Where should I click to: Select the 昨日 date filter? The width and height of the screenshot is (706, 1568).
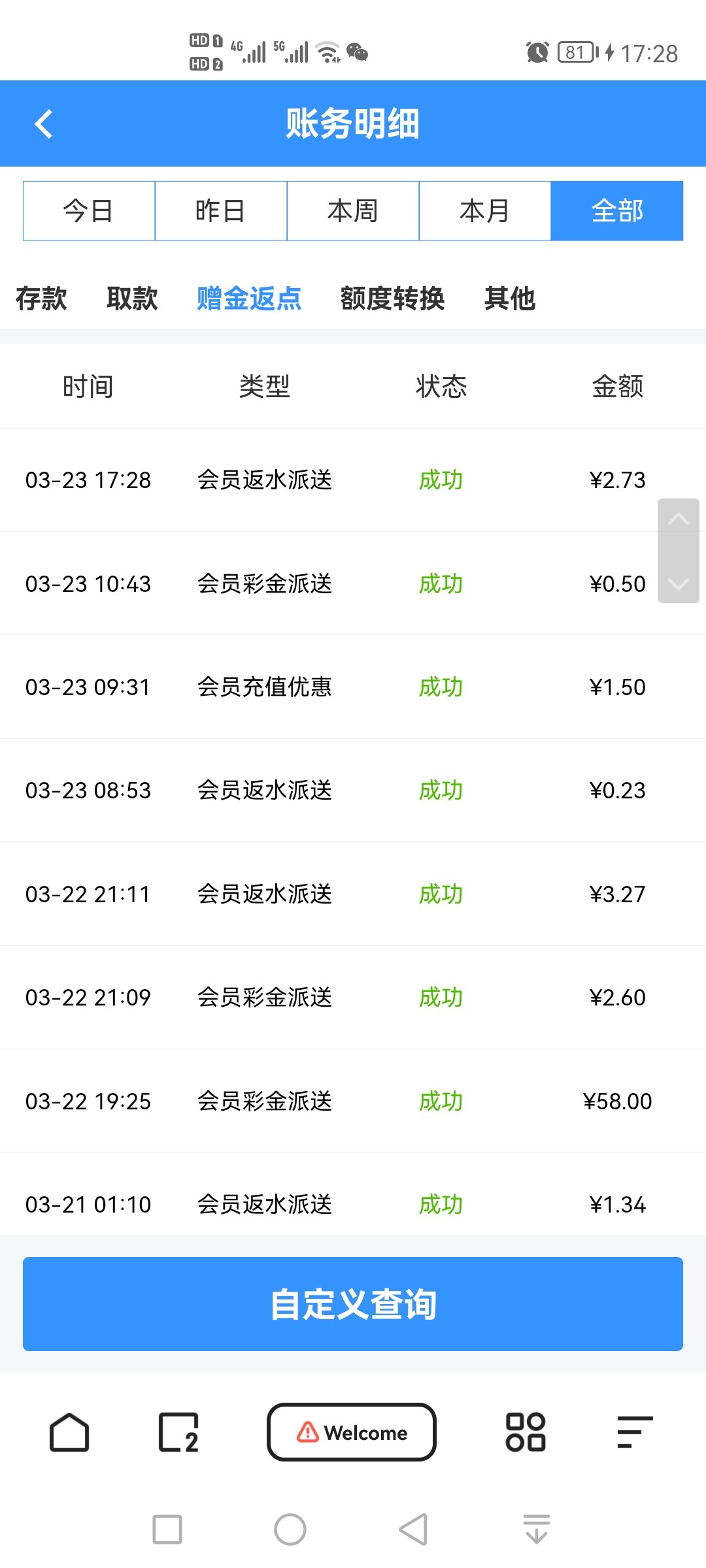pyautogui.click(x=221, y=211)
